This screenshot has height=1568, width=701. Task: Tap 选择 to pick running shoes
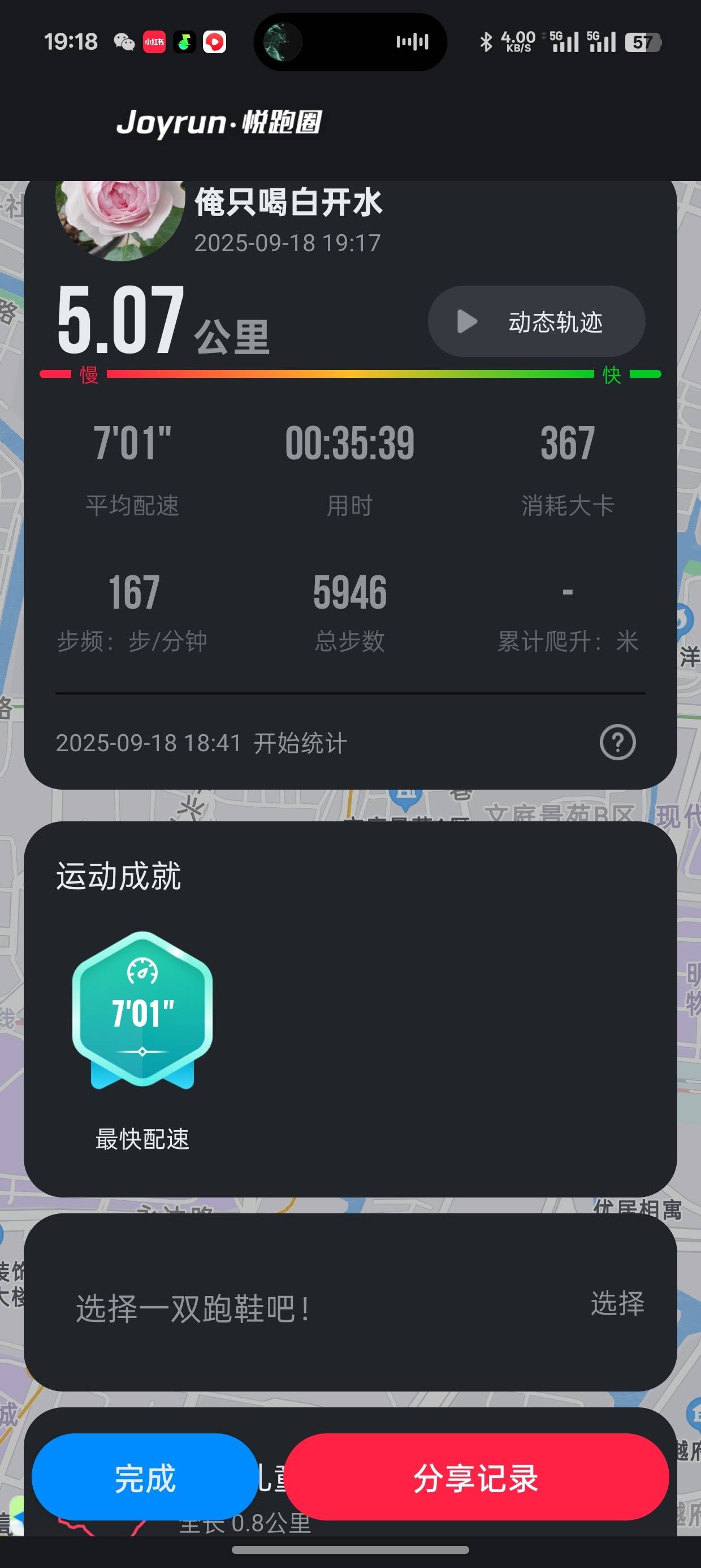point(617,1304)
